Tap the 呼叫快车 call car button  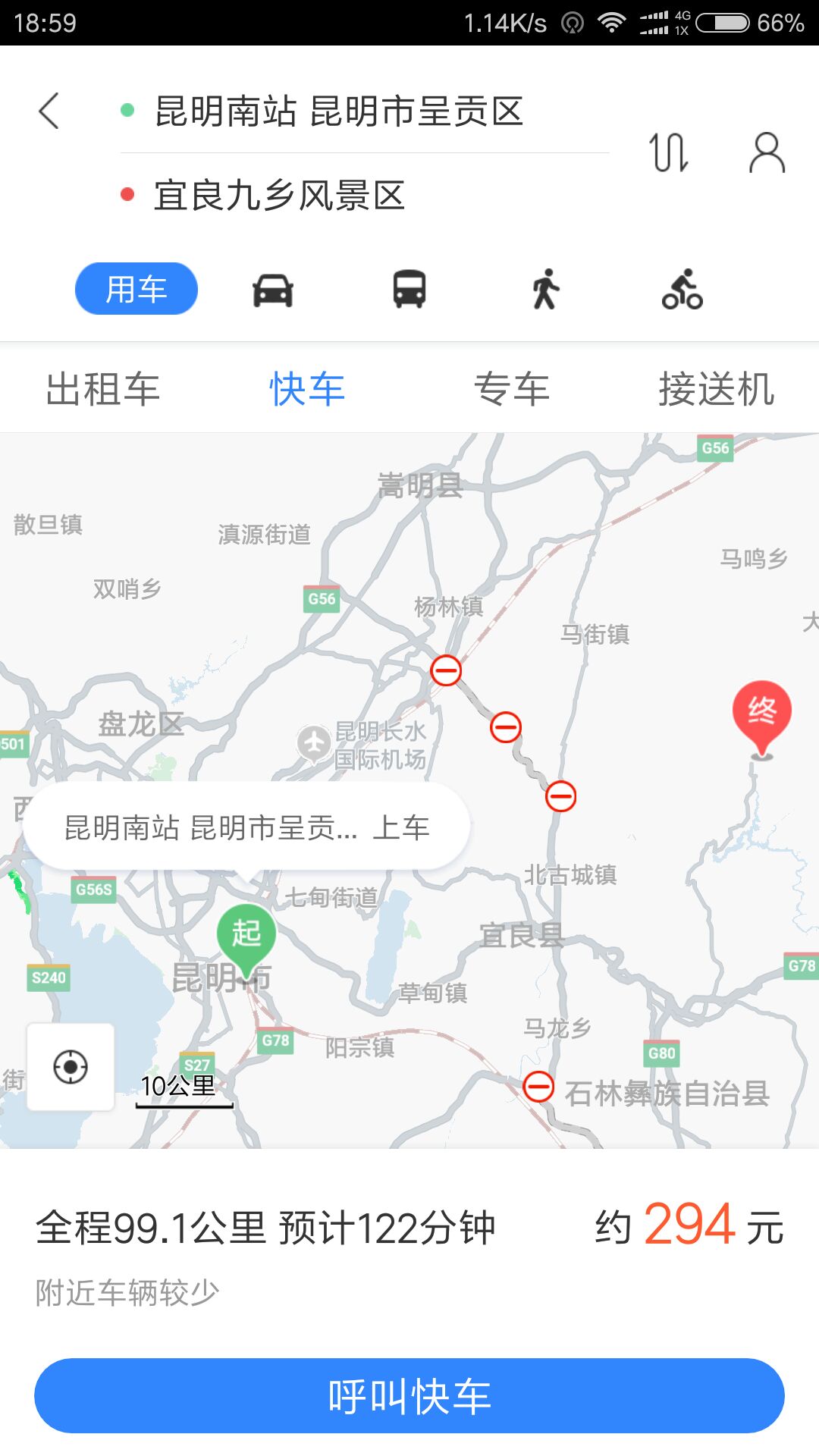[x=409, y=1396]
